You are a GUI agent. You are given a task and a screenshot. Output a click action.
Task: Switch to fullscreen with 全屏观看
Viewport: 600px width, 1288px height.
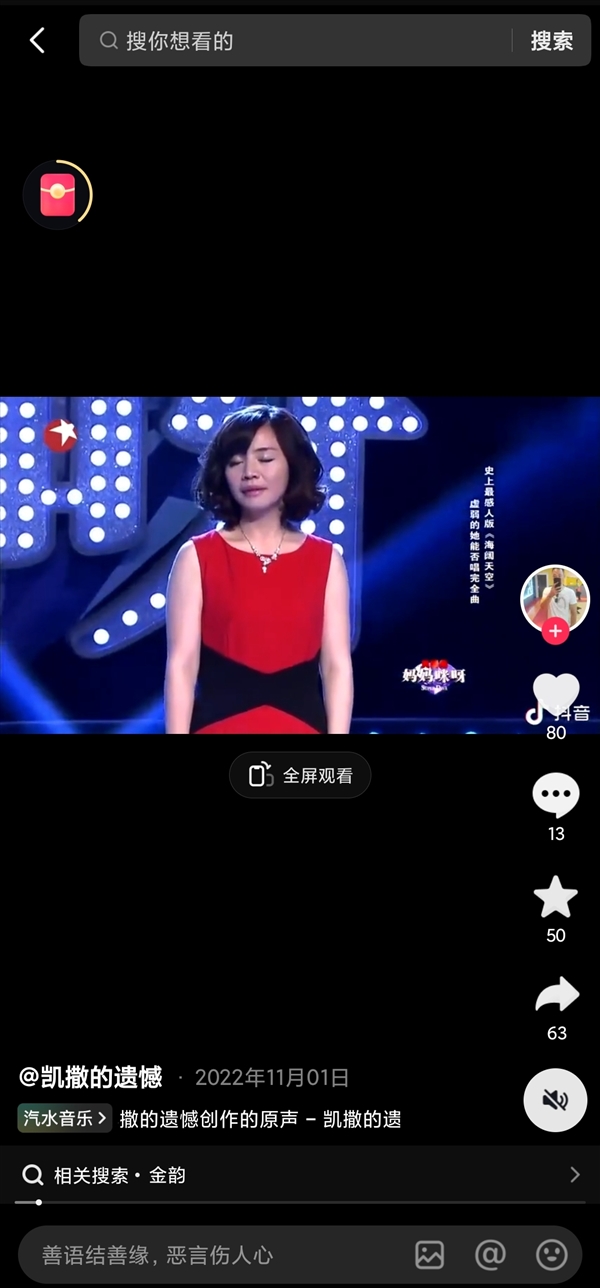[x=300, y=775]
